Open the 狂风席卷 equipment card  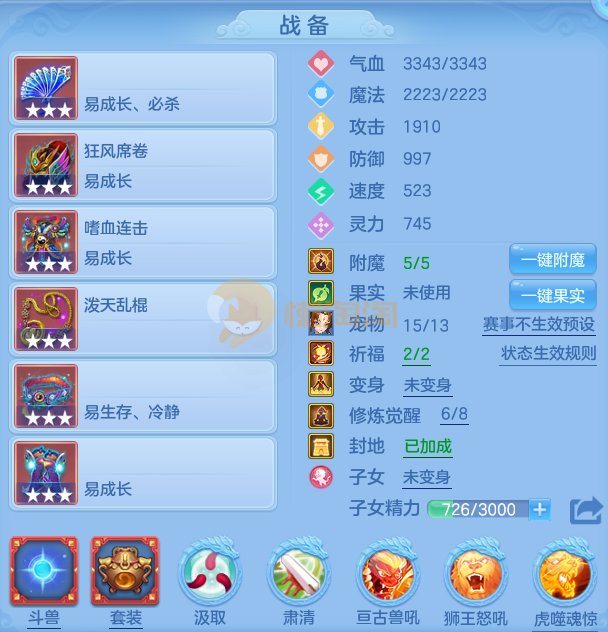(x=144, y=166)
